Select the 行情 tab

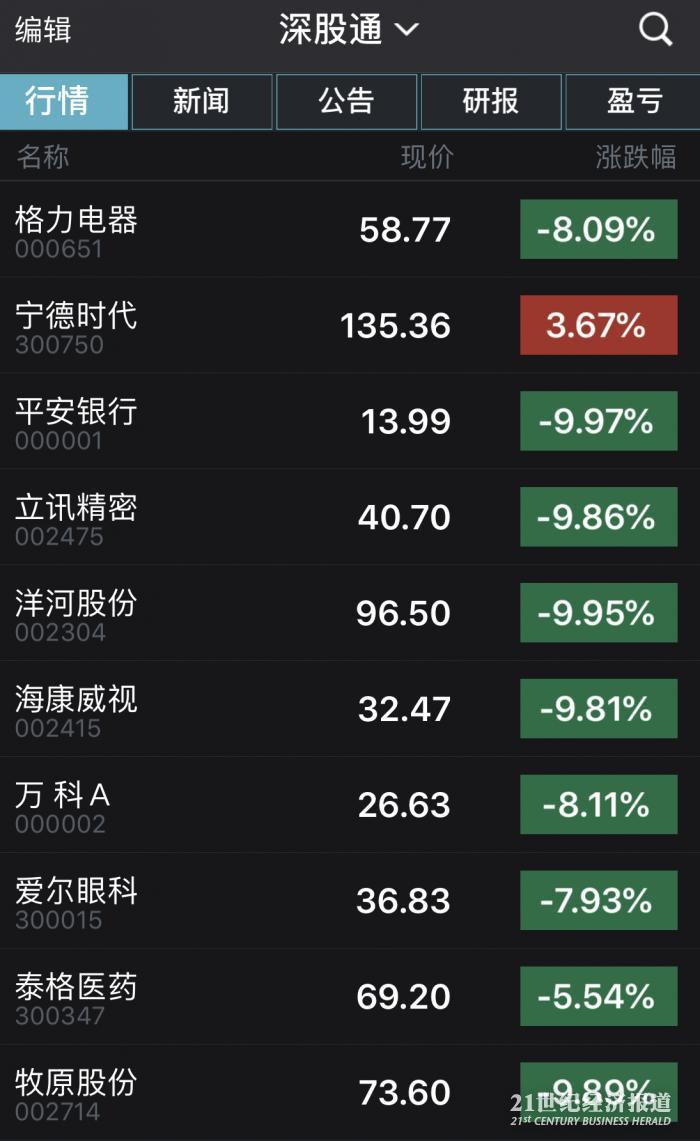[62, 101]
